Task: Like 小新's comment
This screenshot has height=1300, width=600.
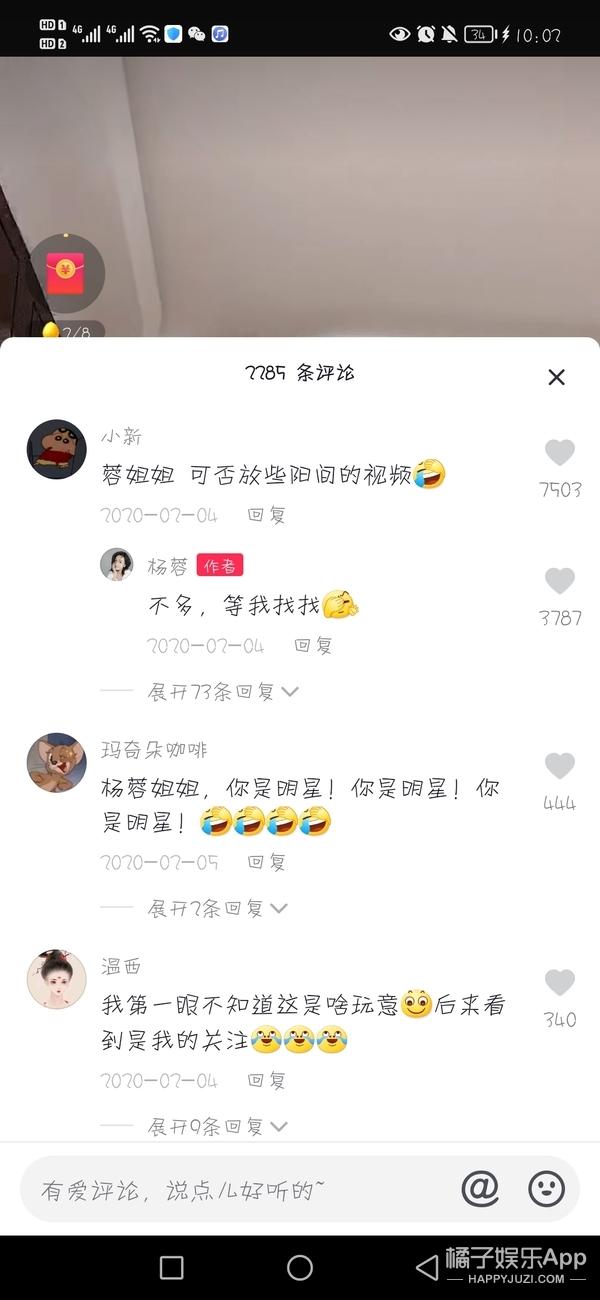Action: (560, 453)
